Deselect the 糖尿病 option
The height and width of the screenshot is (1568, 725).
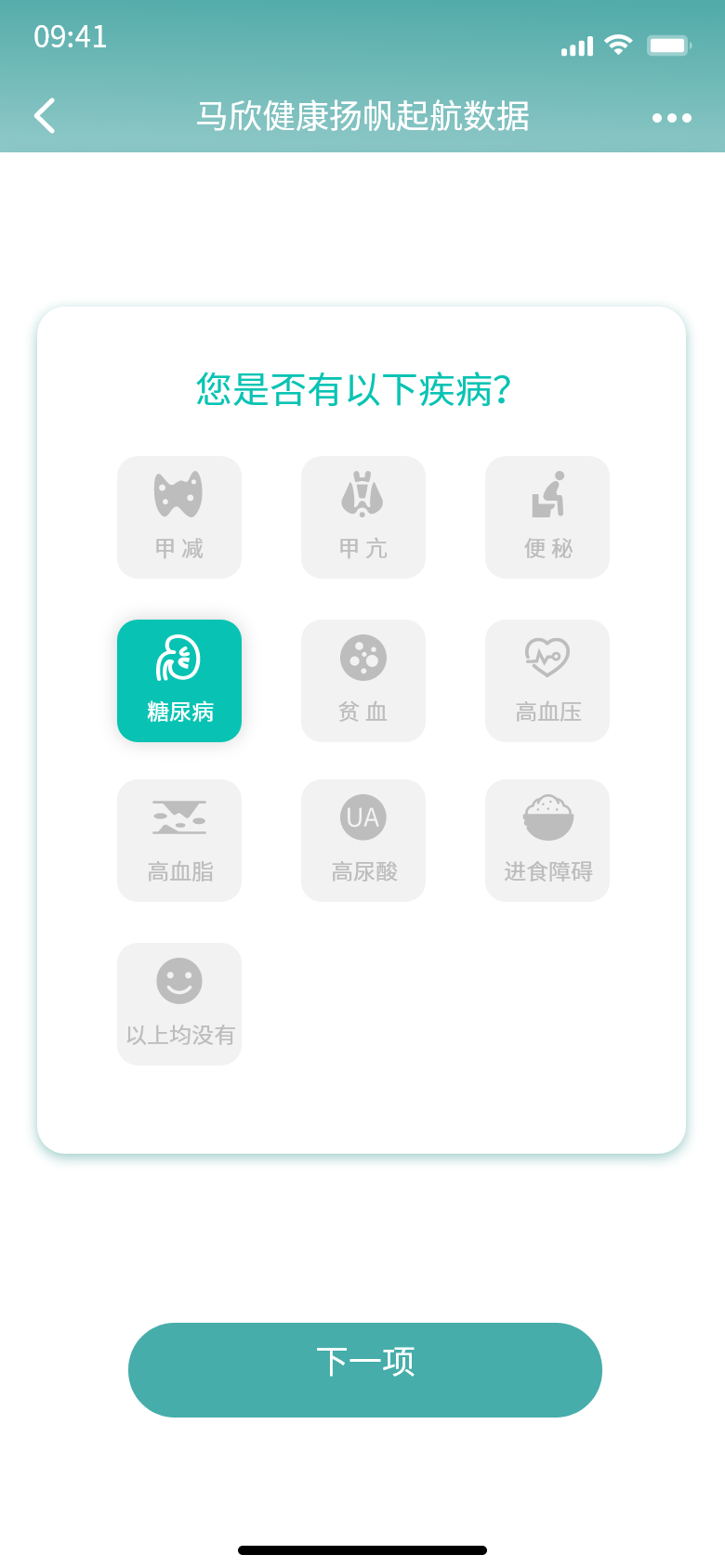coord(179,681)
